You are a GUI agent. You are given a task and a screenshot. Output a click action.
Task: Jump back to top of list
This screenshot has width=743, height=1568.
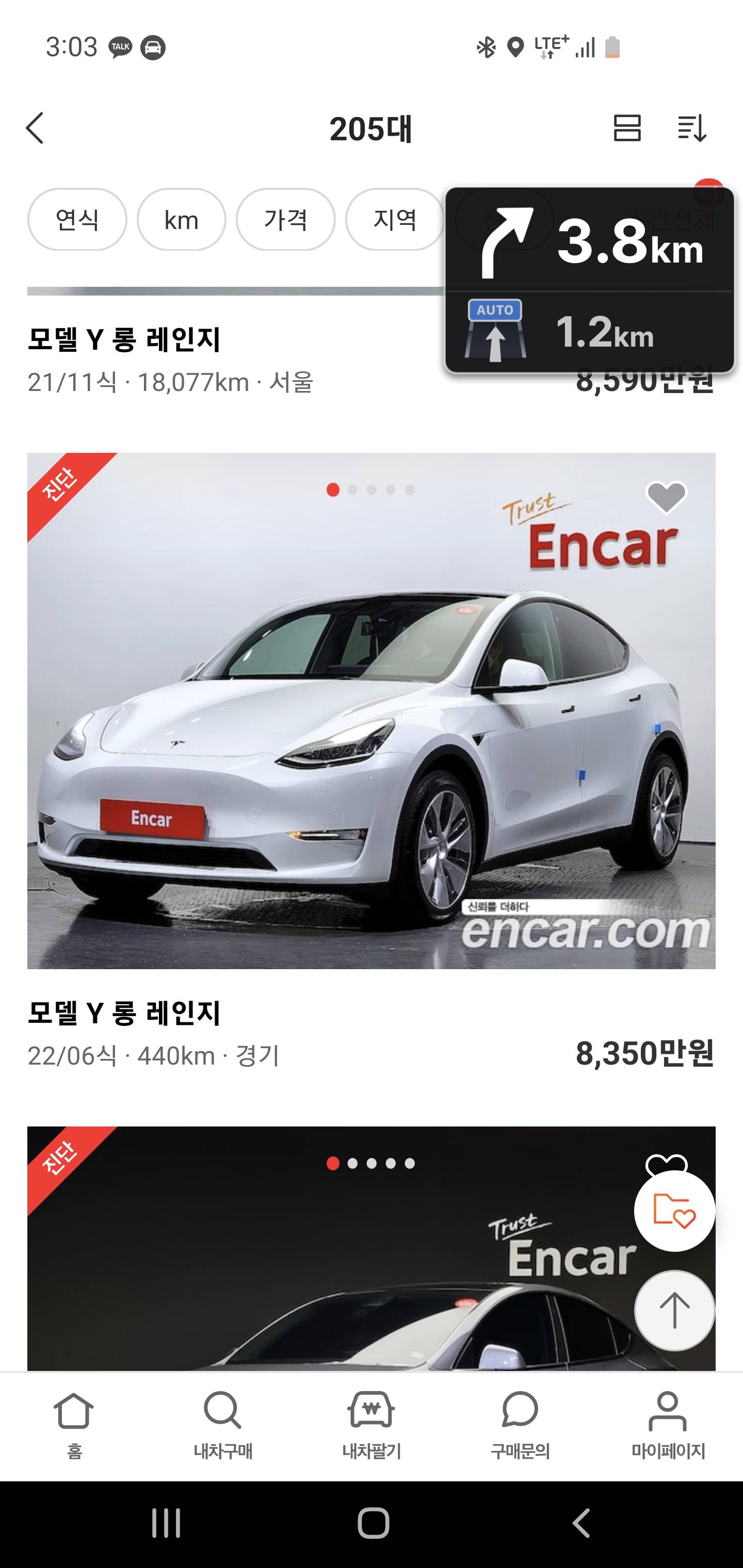click(x=674, y=1310)
